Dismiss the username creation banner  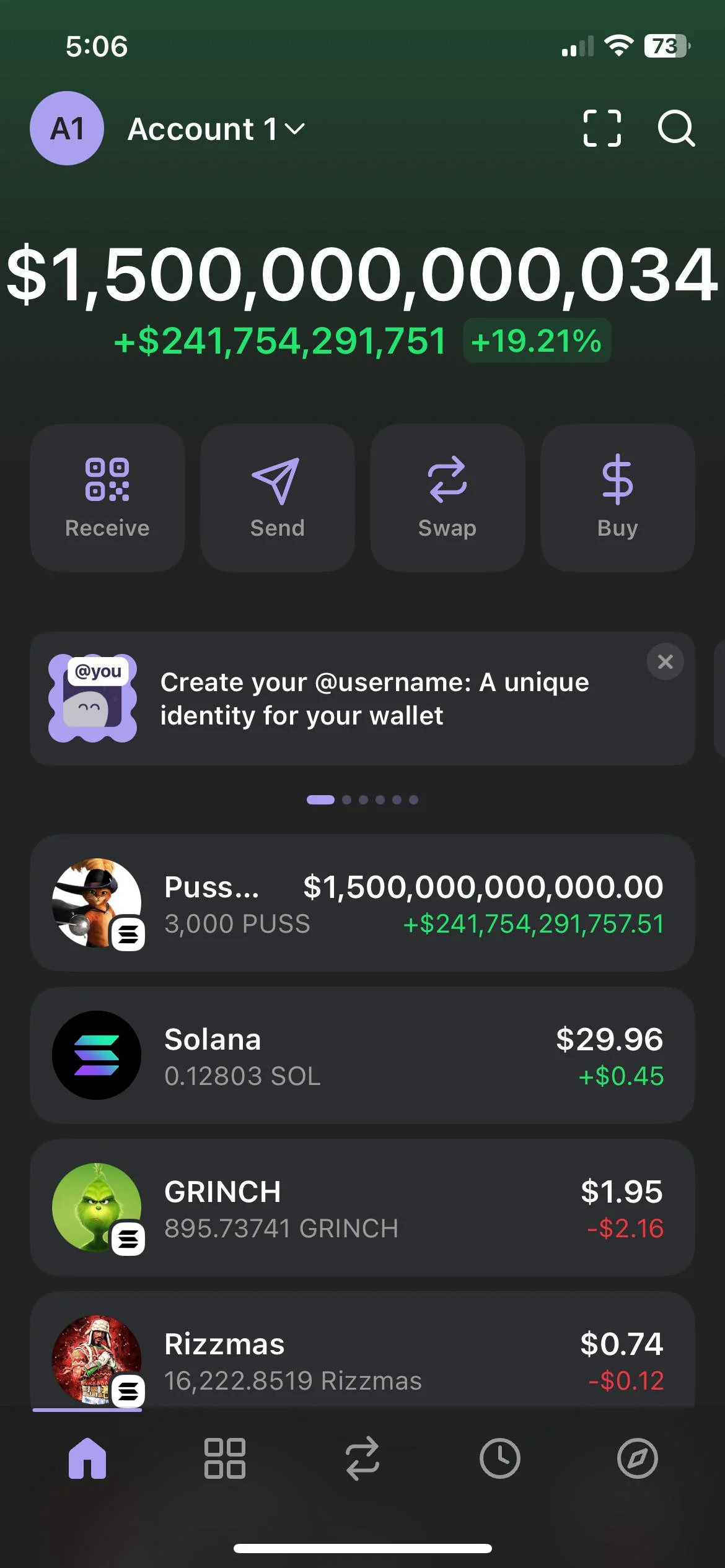665,661
